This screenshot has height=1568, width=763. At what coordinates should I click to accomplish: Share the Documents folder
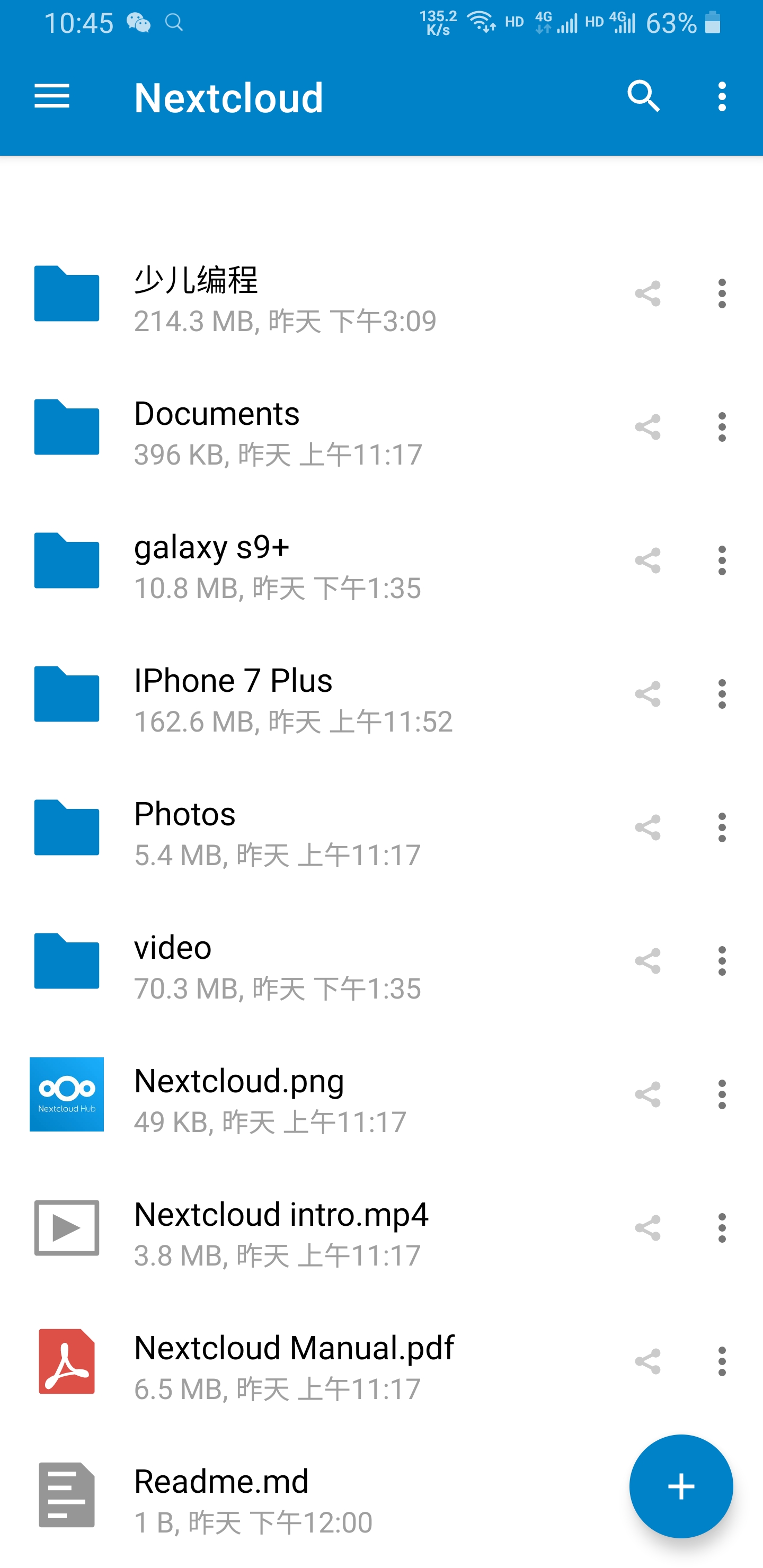click(647, 426)
